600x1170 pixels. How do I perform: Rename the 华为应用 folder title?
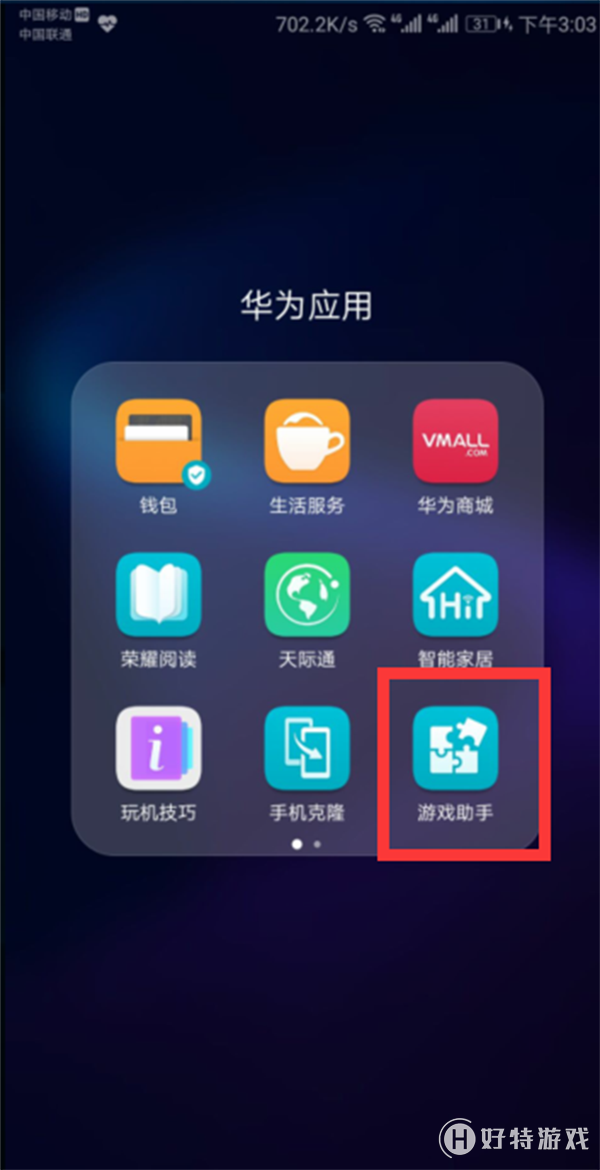tap(306, 305)
